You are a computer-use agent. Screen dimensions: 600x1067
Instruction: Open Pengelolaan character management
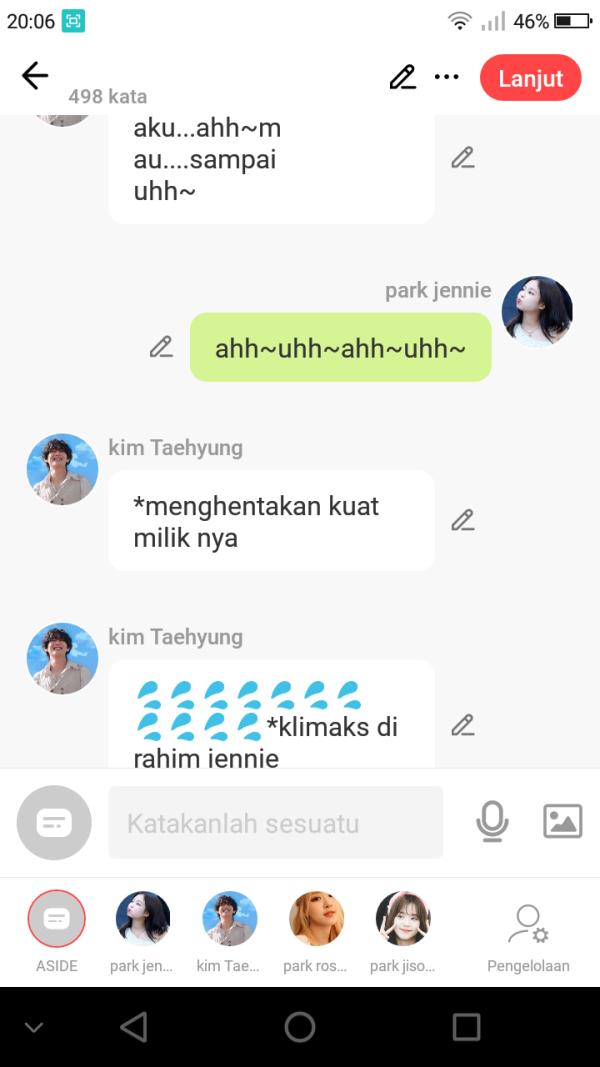(528, 935)
